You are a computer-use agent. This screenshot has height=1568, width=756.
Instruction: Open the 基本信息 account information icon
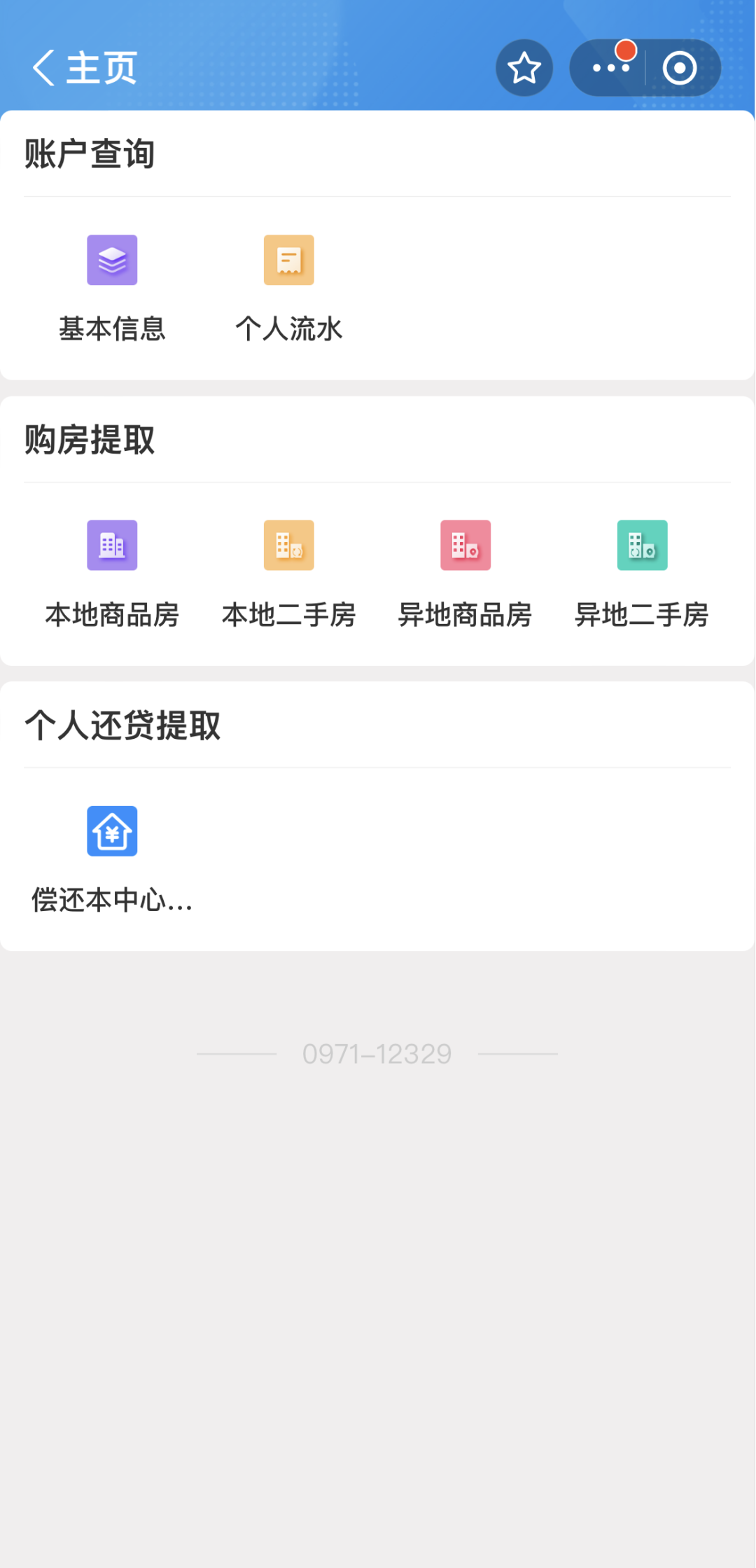click(x=112, y=260)
